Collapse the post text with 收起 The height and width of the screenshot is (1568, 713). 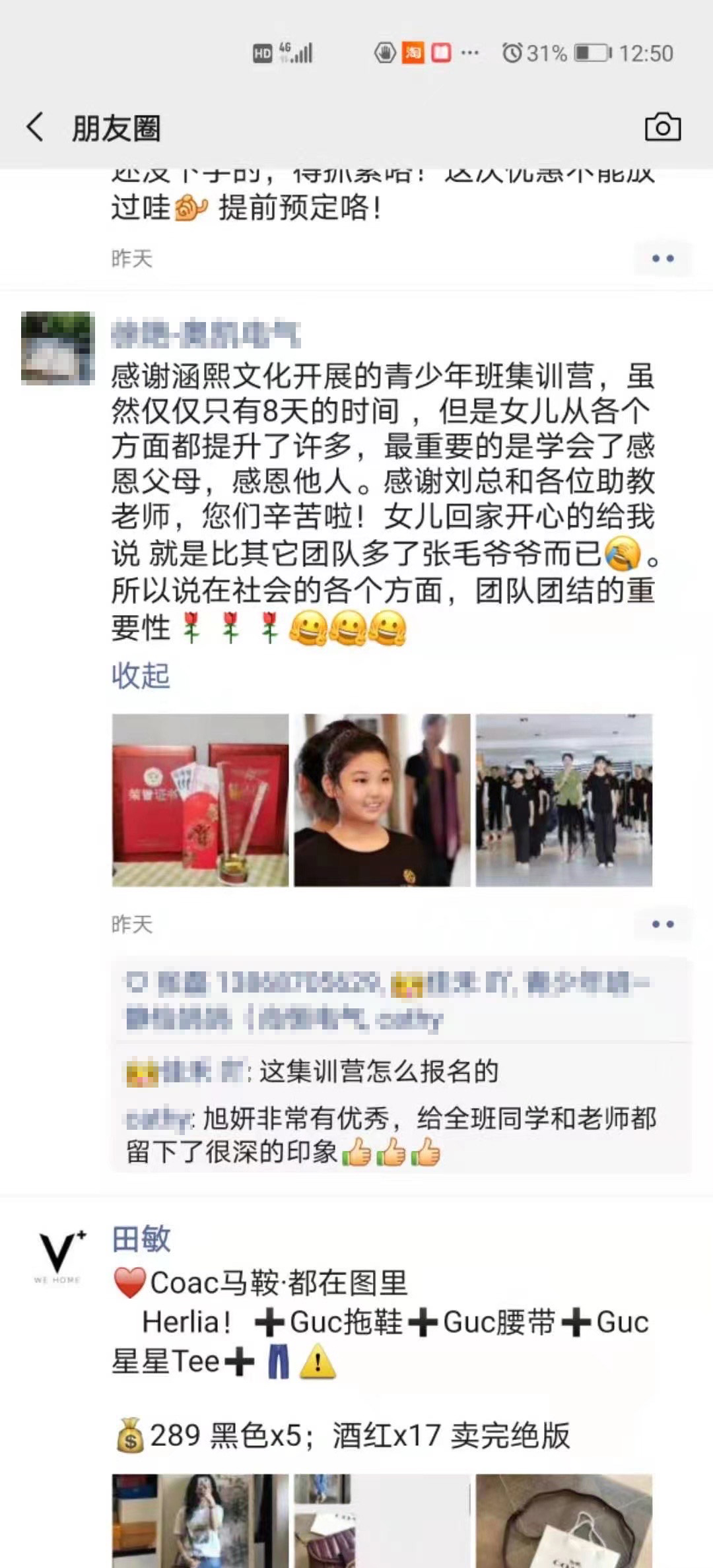[x=141, y=675]
